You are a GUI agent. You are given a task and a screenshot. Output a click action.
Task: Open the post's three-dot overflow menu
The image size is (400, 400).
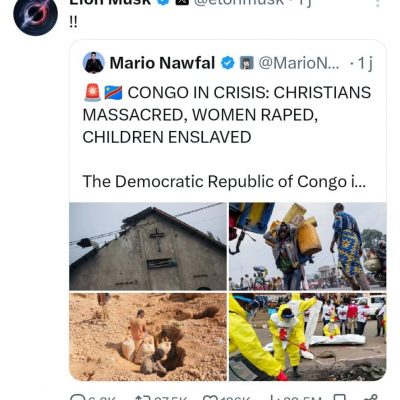coord(377,3)
